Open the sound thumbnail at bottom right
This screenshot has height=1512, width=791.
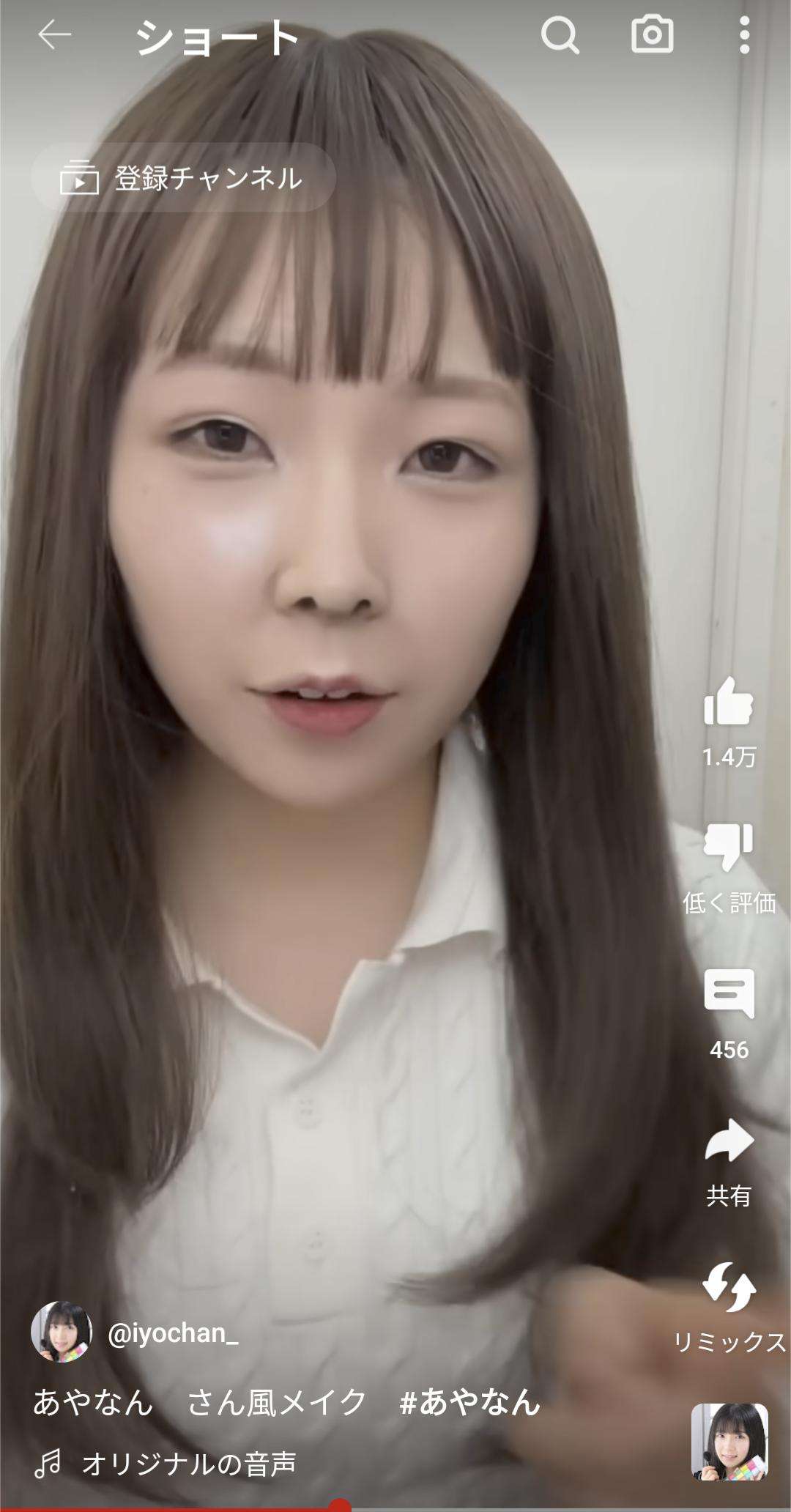pos(729,1442)
